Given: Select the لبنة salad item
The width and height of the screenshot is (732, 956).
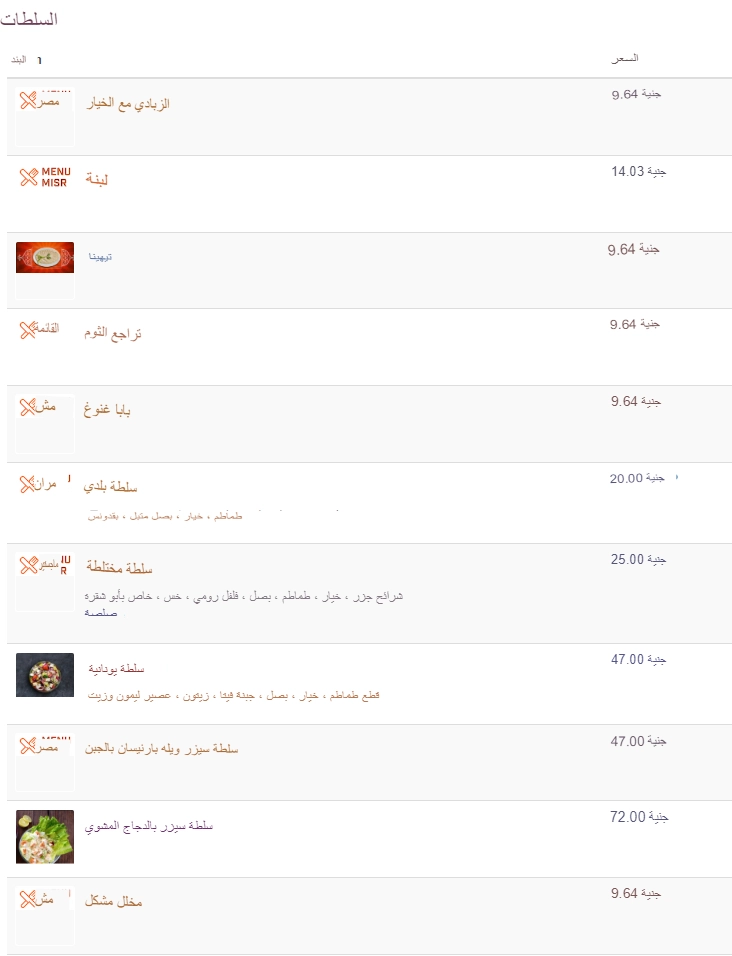Looking at the screenshot, I should point(97,180).
